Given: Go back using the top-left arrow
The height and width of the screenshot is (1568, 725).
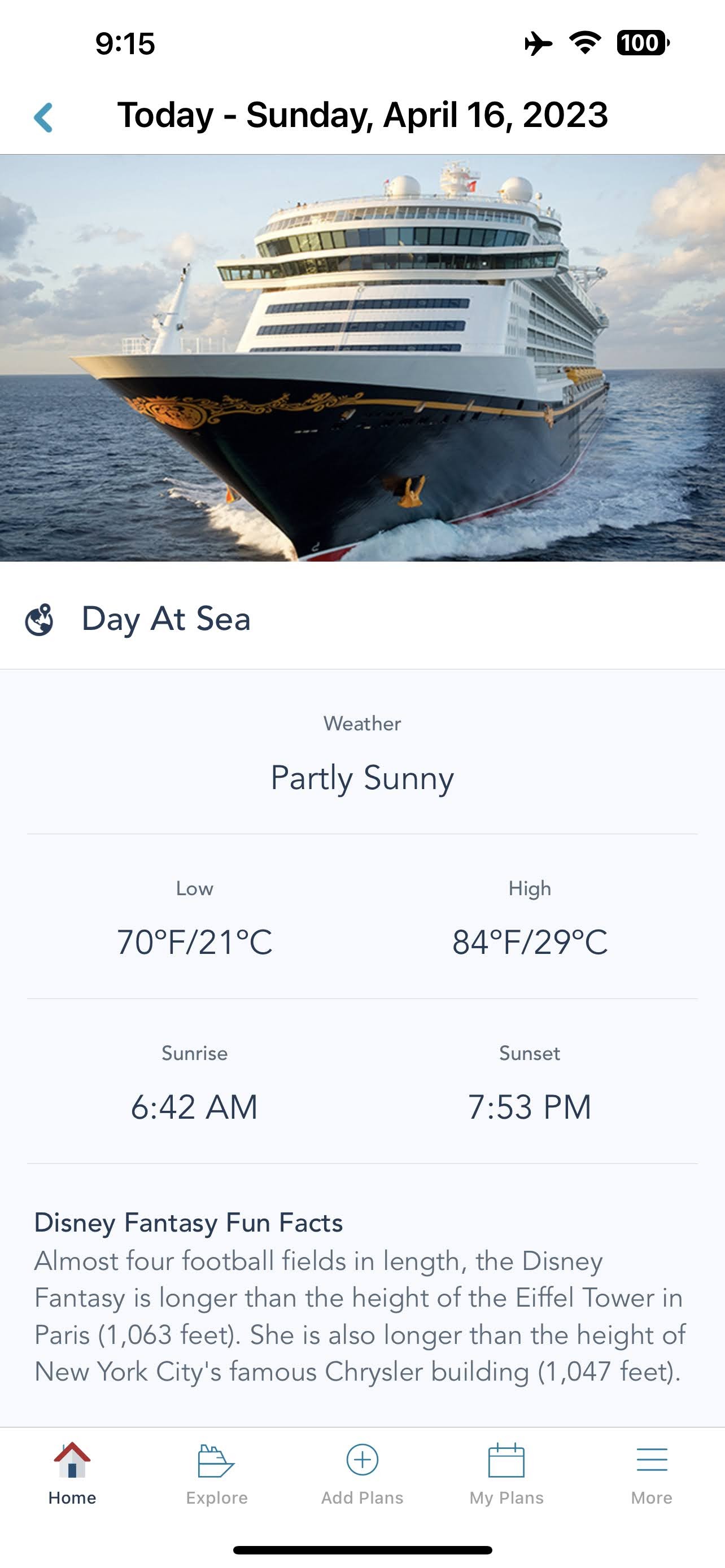Looking at the screenshot, I should click(43, 117).
